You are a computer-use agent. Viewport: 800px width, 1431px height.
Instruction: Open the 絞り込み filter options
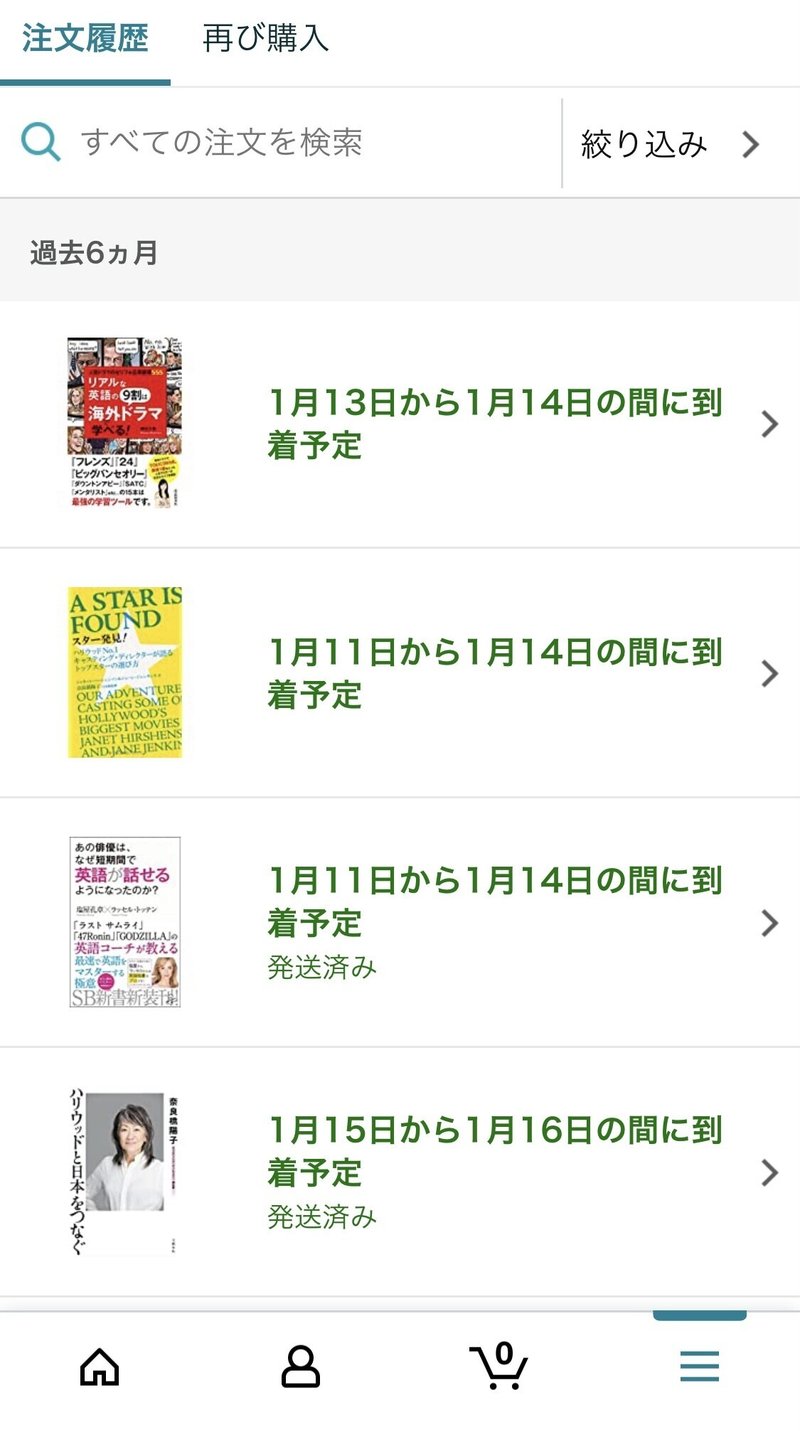click(x=672, y=144)
